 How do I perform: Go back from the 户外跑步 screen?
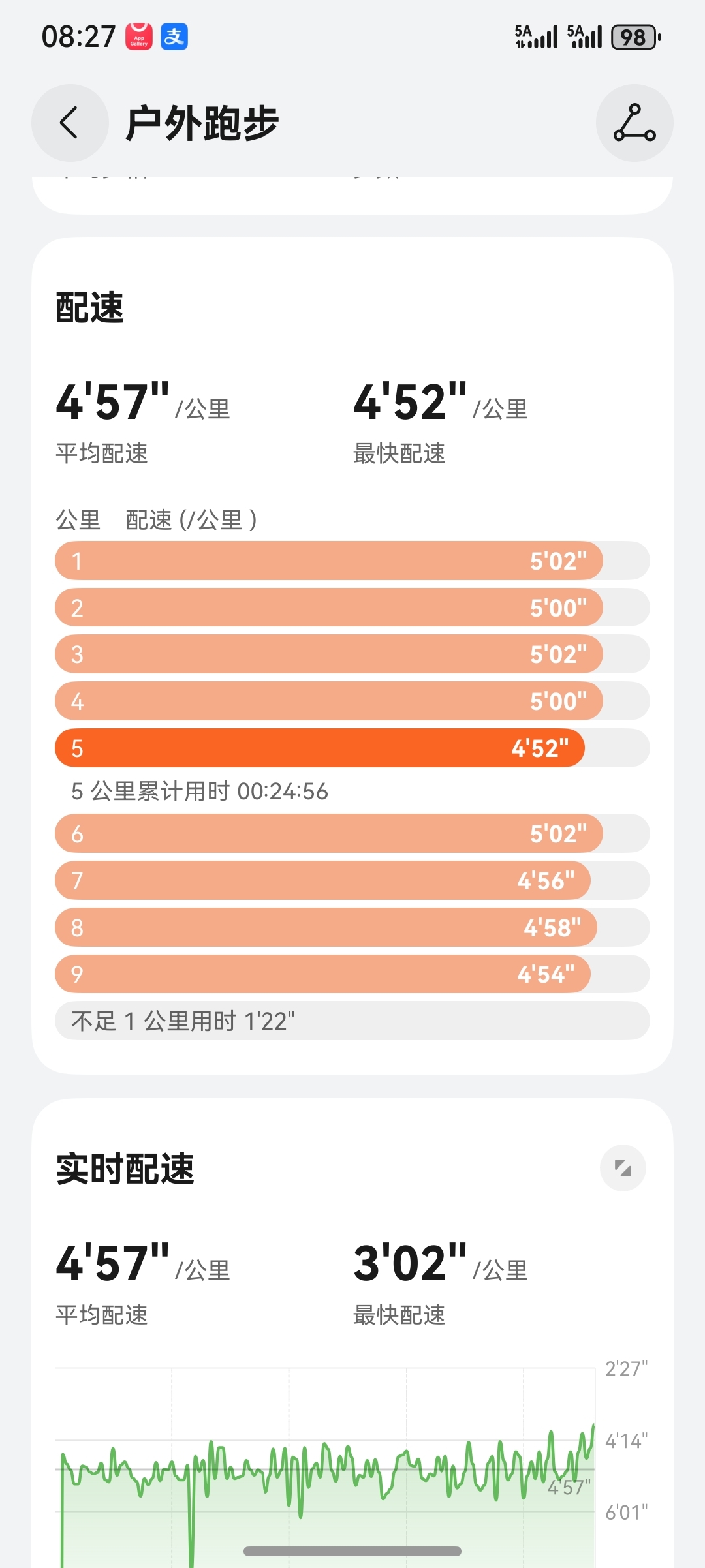coord(70,123)
